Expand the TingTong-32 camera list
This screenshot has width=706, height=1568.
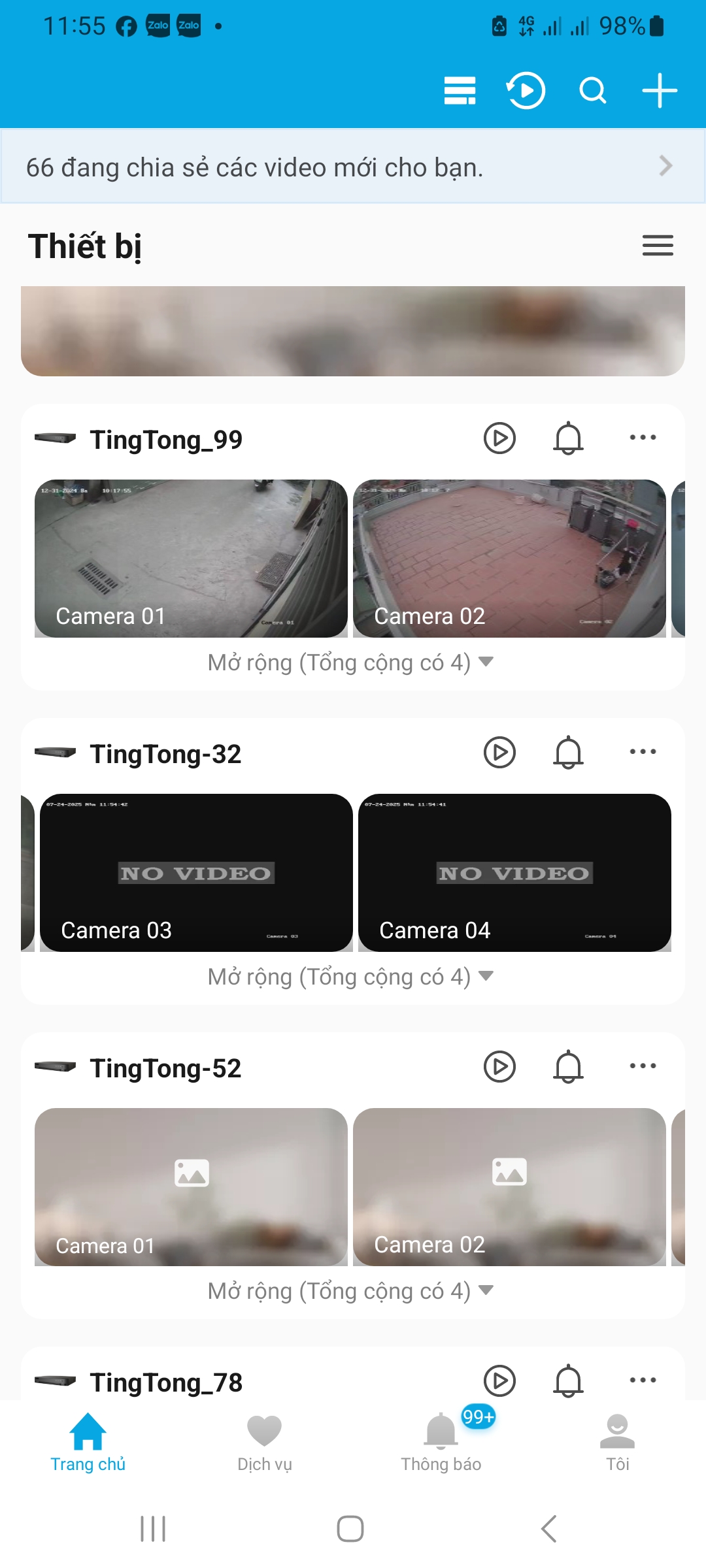pos(350,977)
